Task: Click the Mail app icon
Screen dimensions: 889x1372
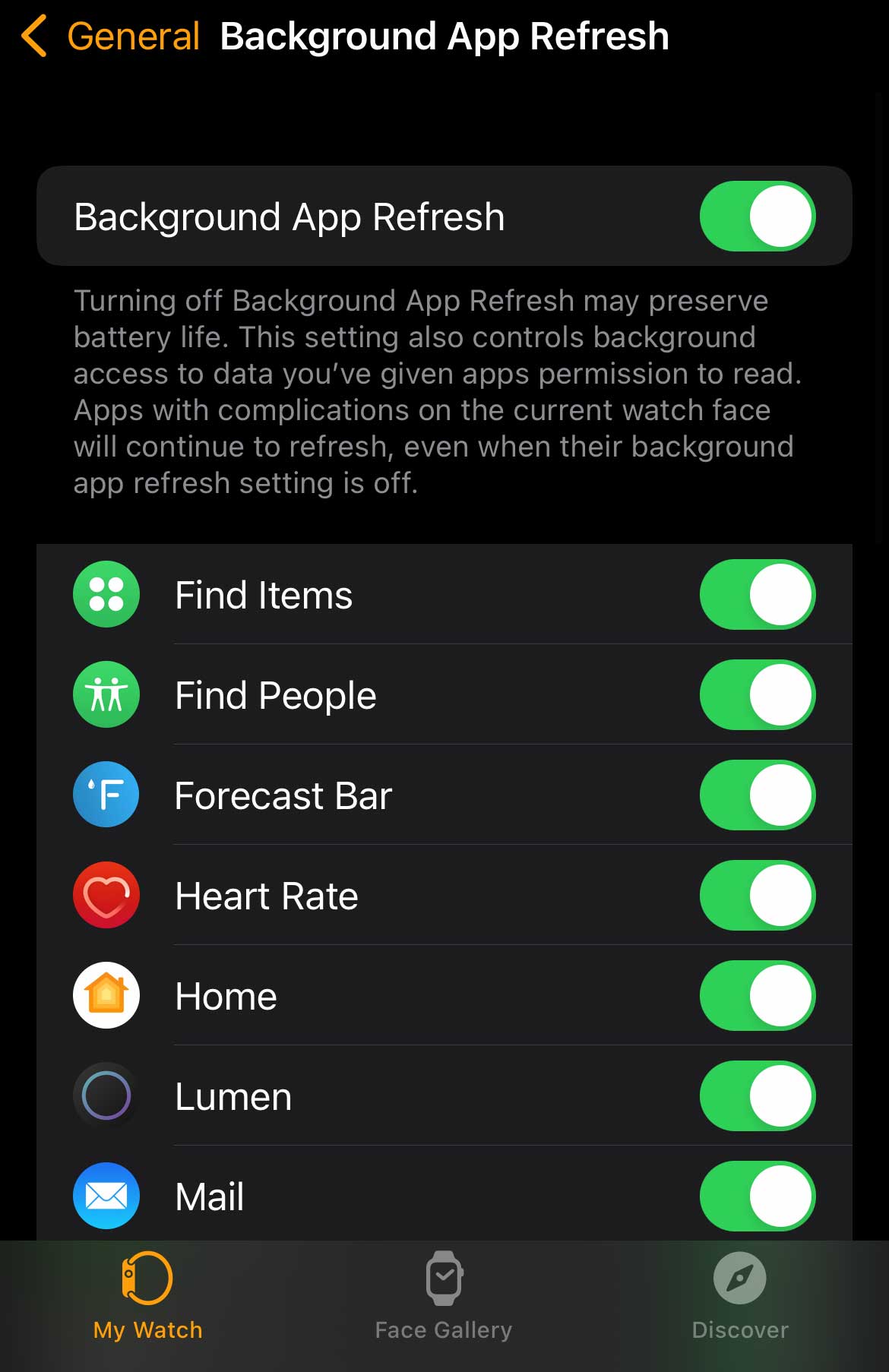Action: (106, 1195)
